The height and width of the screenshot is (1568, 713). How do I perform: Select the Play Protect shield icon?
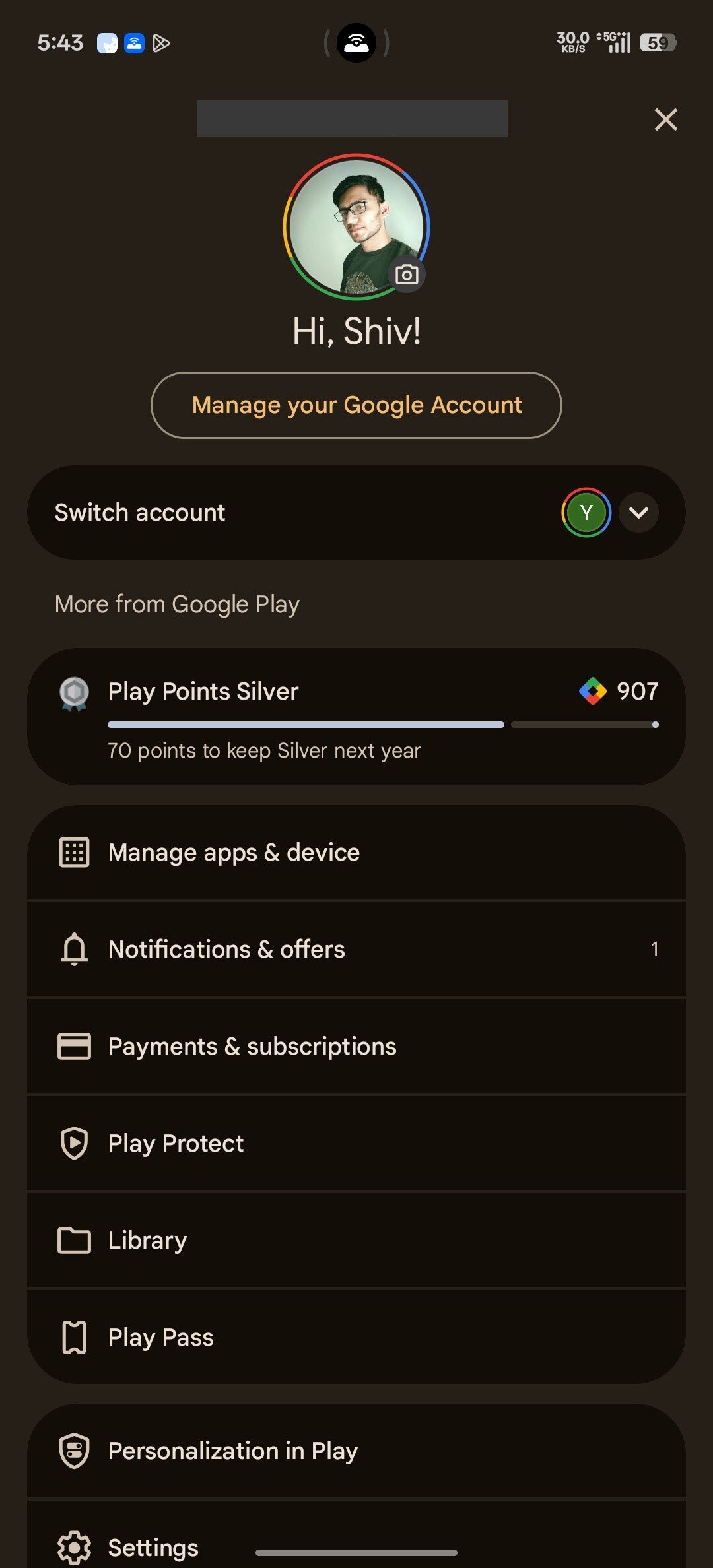point(75,1144)
